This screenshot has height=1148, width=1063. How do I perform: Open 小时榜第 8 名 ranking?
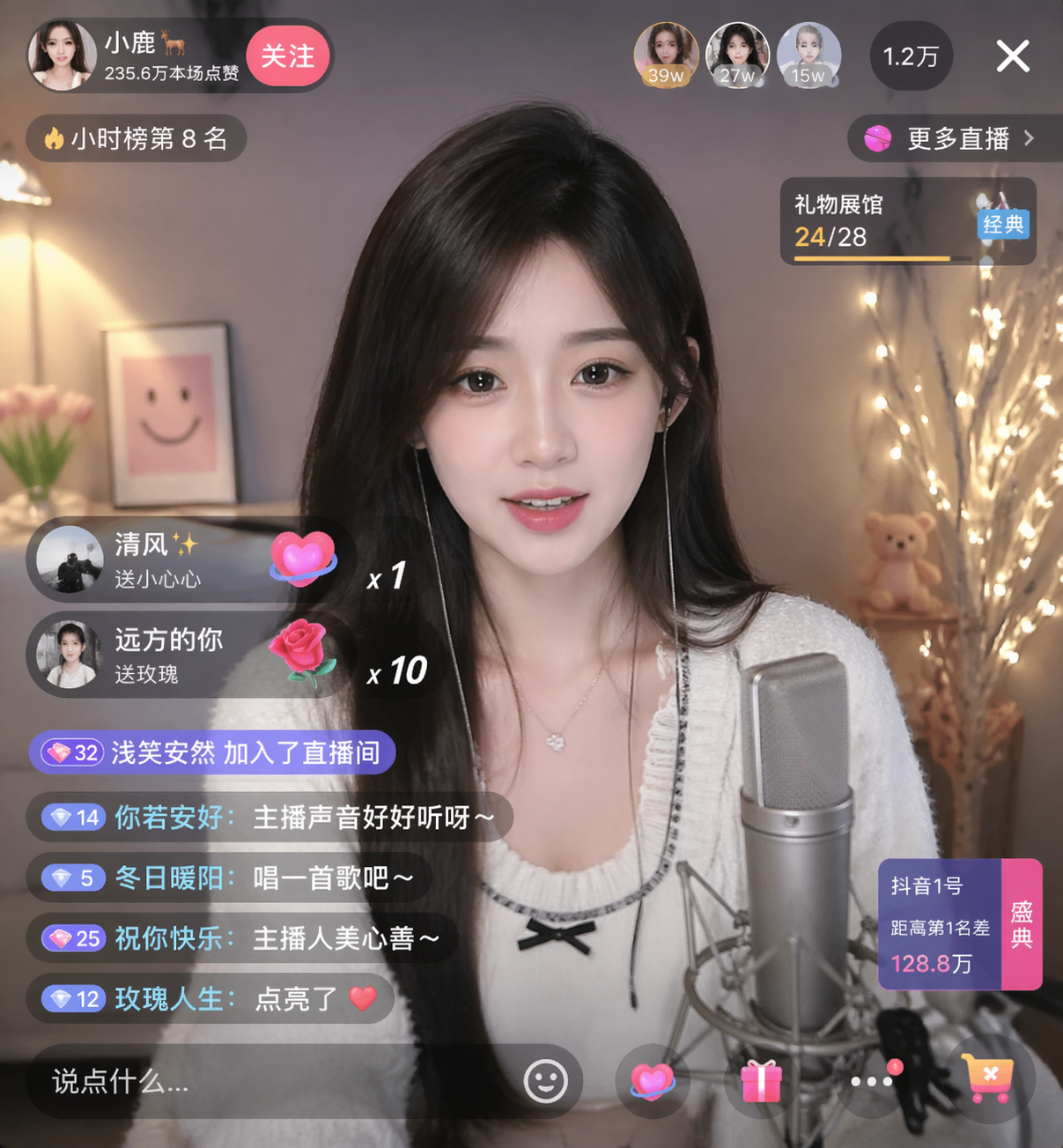136,138
